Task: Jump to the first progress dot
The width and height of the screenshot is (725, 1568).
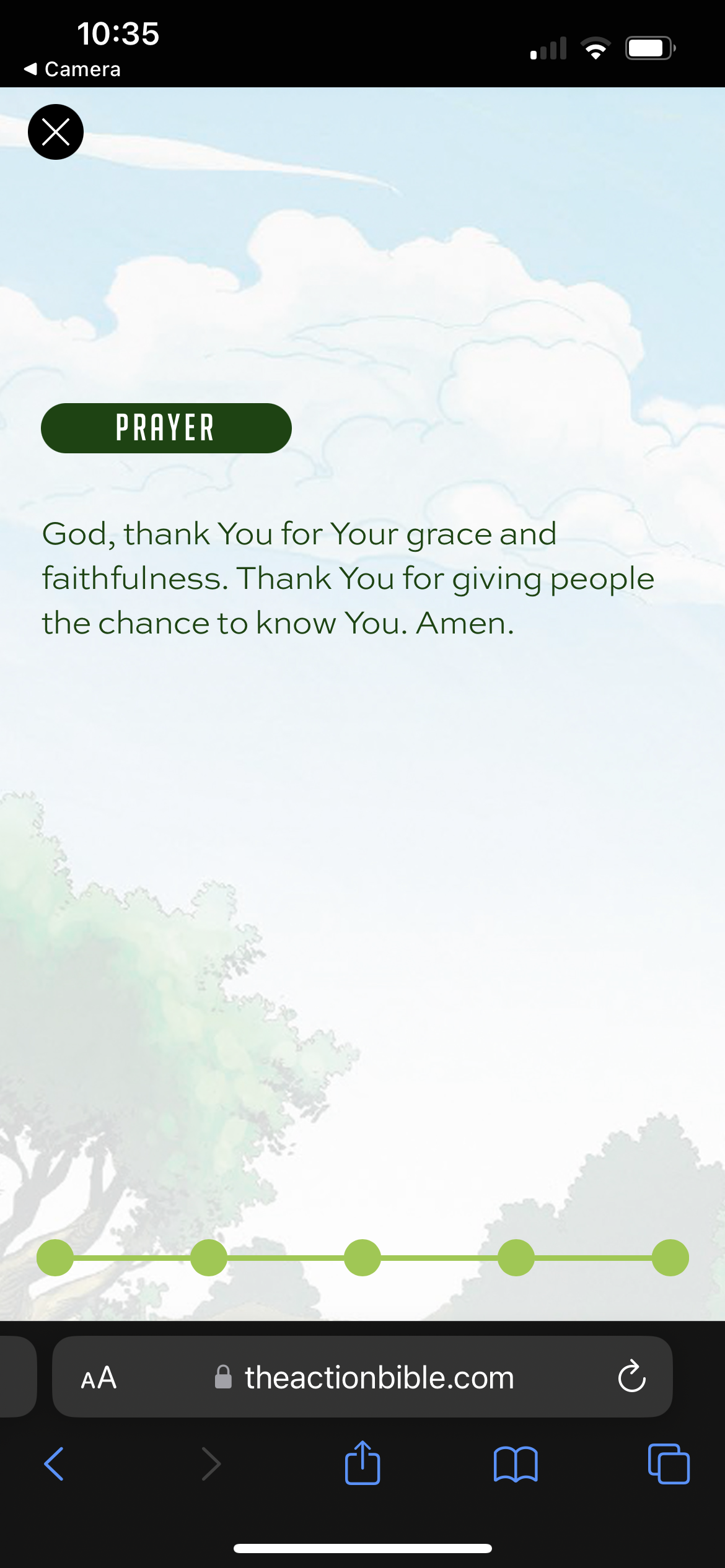Action: point(55,1258)
